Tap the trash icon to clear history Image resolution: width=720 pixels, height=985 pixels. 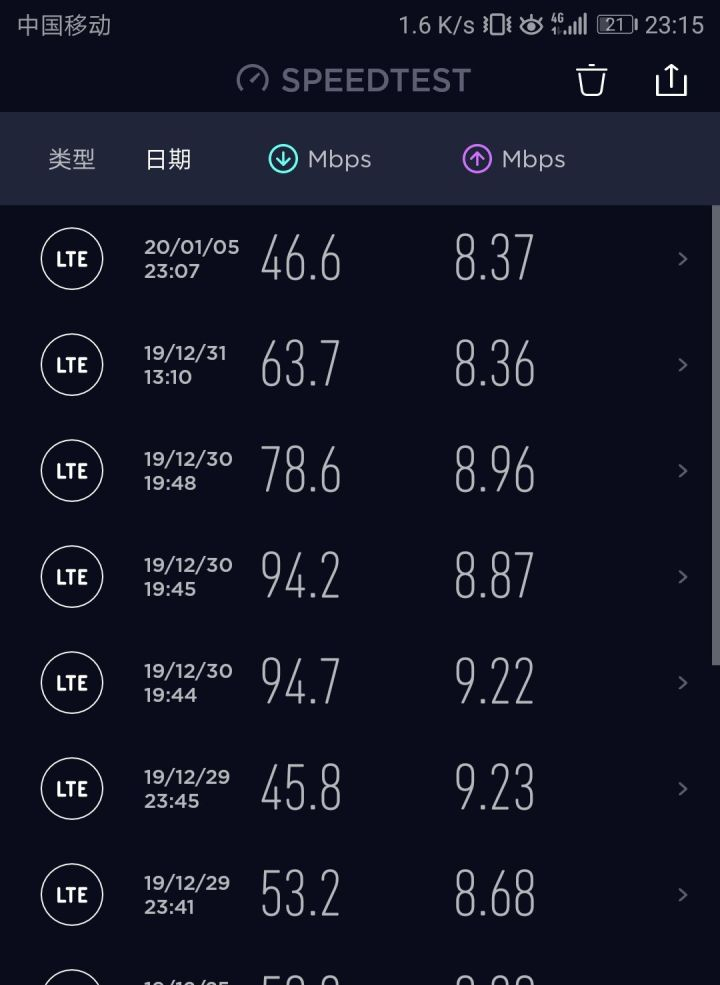point(590,80)
